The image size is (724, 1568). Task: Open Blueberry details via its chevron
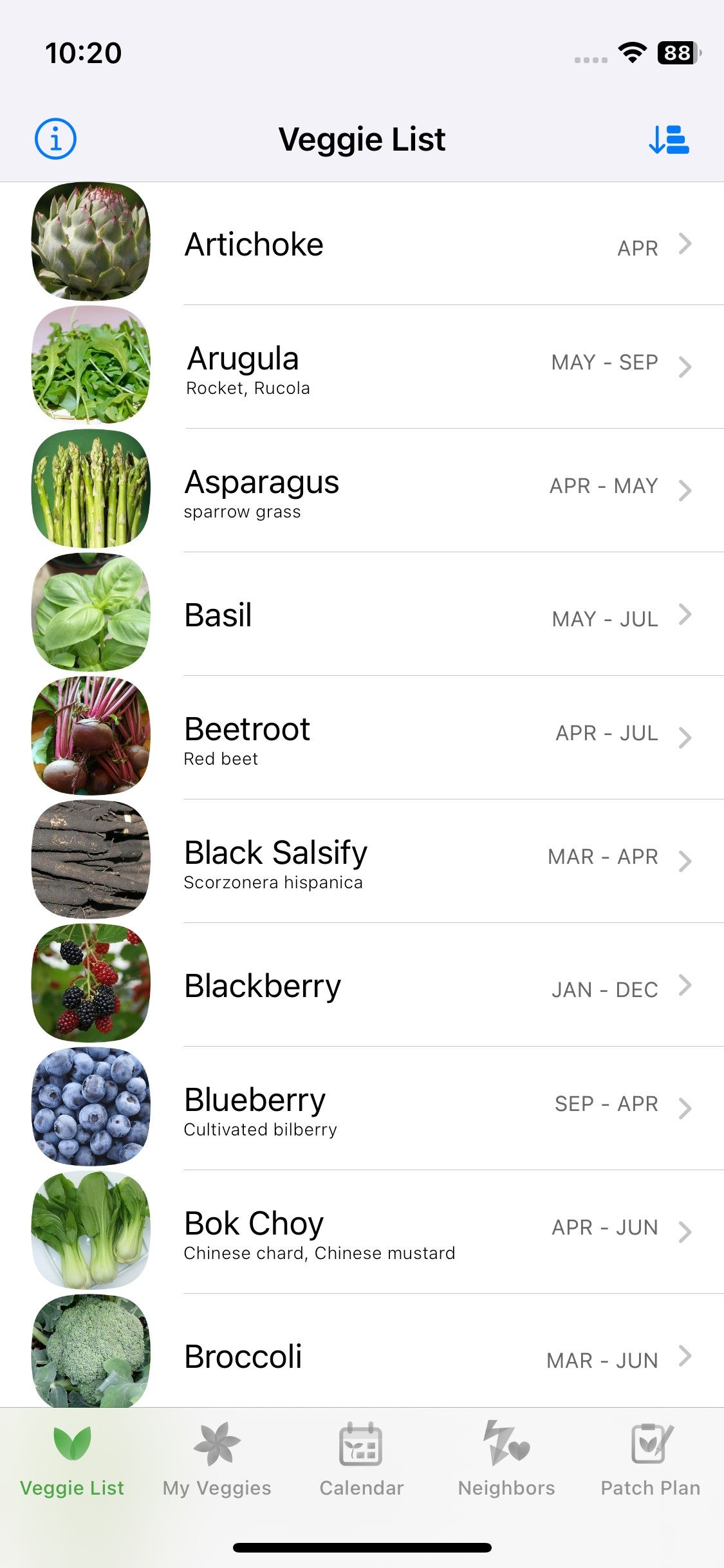pos(686,1108)
